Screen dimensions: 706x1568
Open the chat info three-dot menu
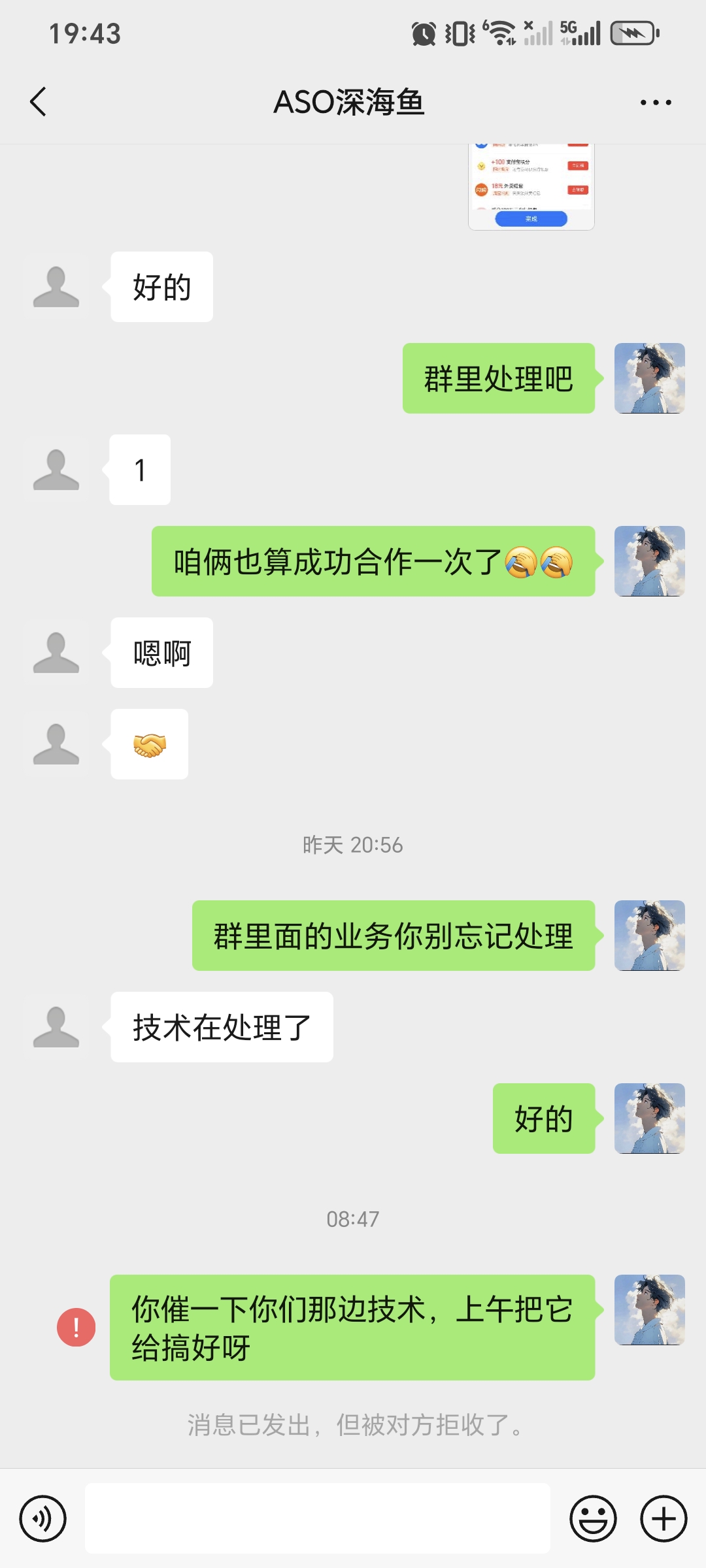[x=656, y=103]
